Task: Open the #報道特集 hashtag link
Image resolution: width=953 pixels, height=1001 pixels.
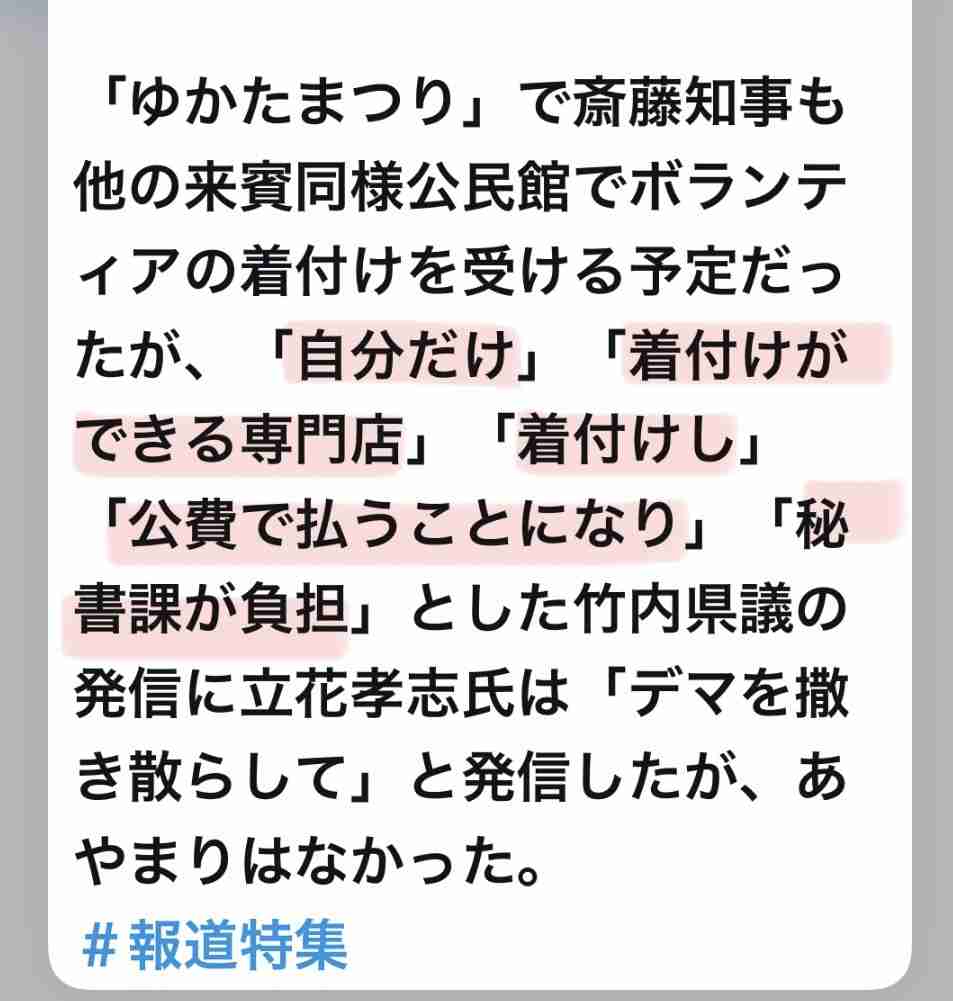Action: [x=215, y=945]
